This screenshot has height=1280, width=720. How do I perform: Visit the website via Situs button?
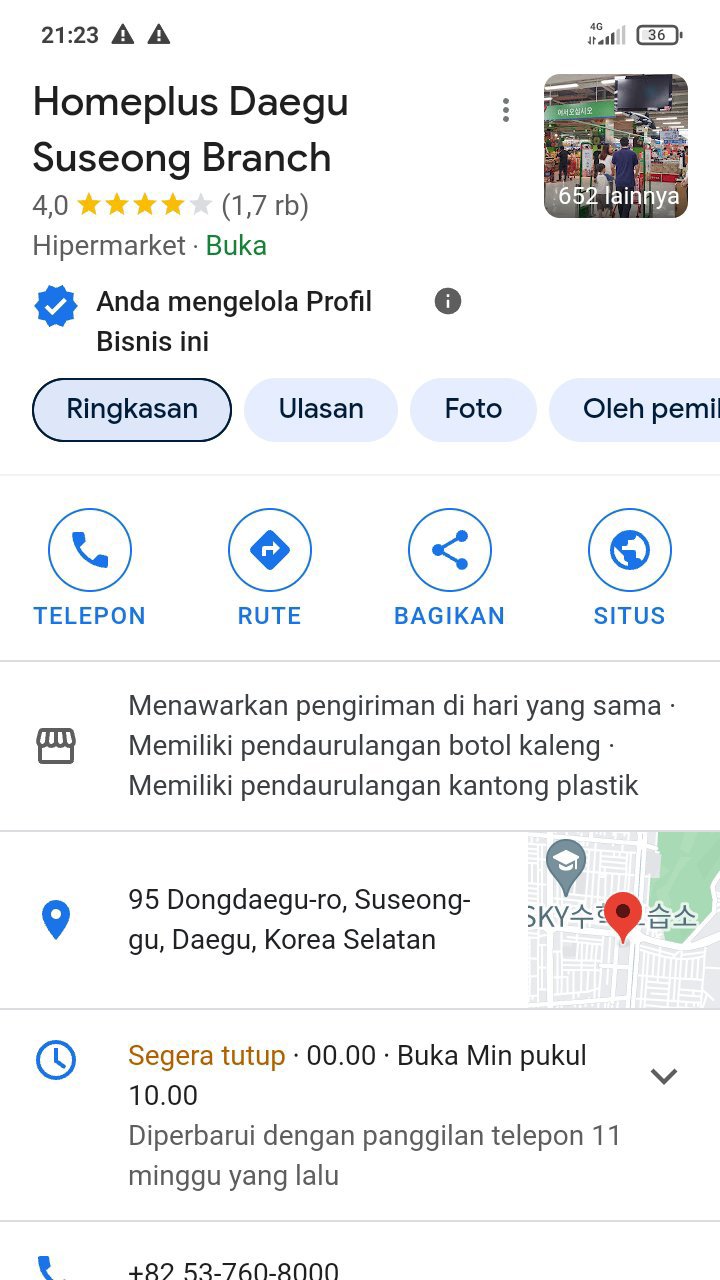629,567
